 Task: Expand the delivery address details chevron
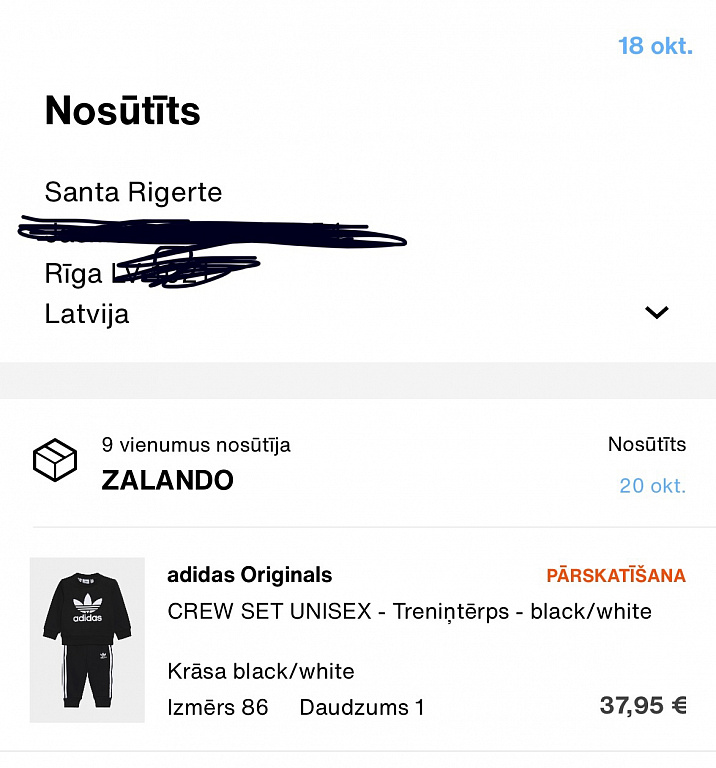(656, 313)
